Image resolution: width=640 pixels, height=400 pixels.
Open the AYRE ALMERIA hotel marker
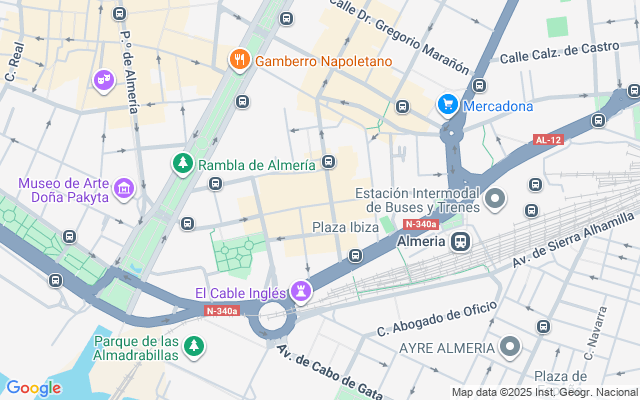511,347
